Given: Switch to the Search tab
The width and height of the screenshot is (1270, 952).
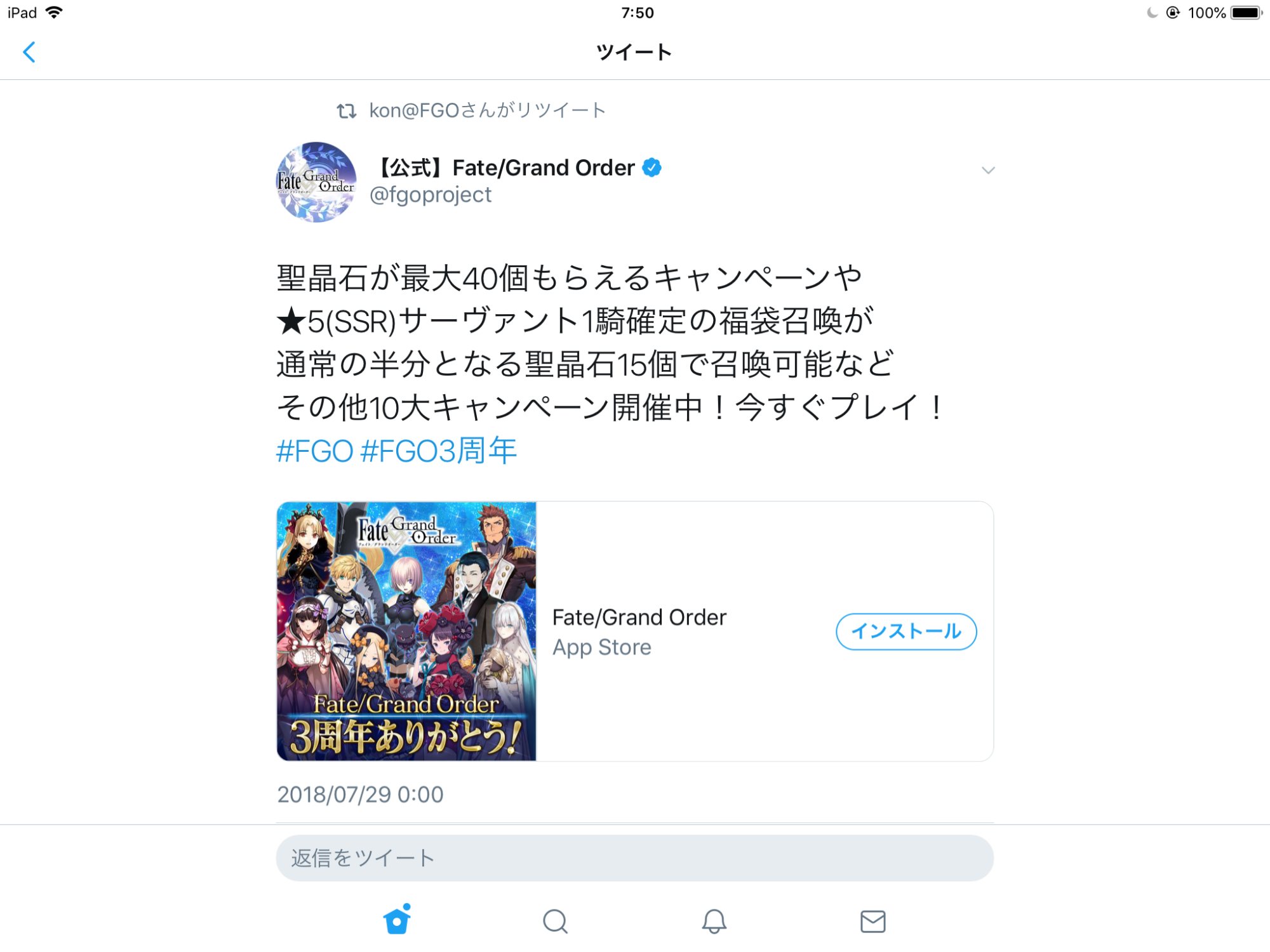Looking at the screenshot, I should click(x=556, y=922).
